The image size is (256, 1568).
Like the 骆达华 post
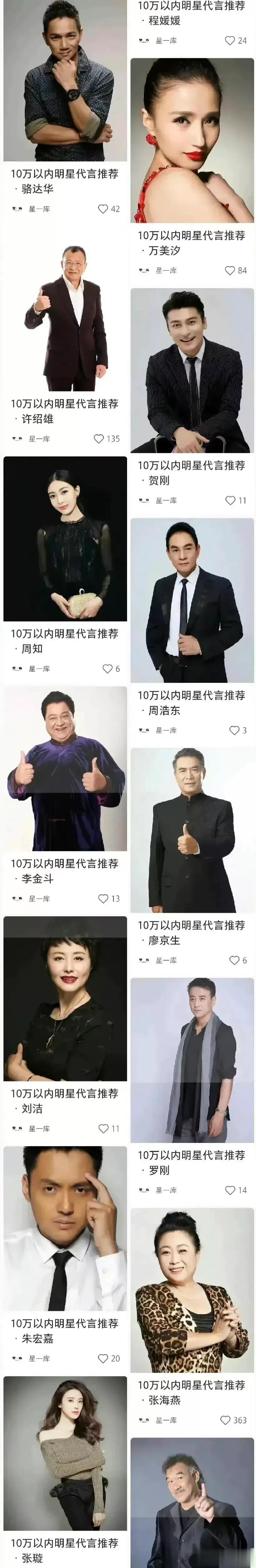(103, 209)
